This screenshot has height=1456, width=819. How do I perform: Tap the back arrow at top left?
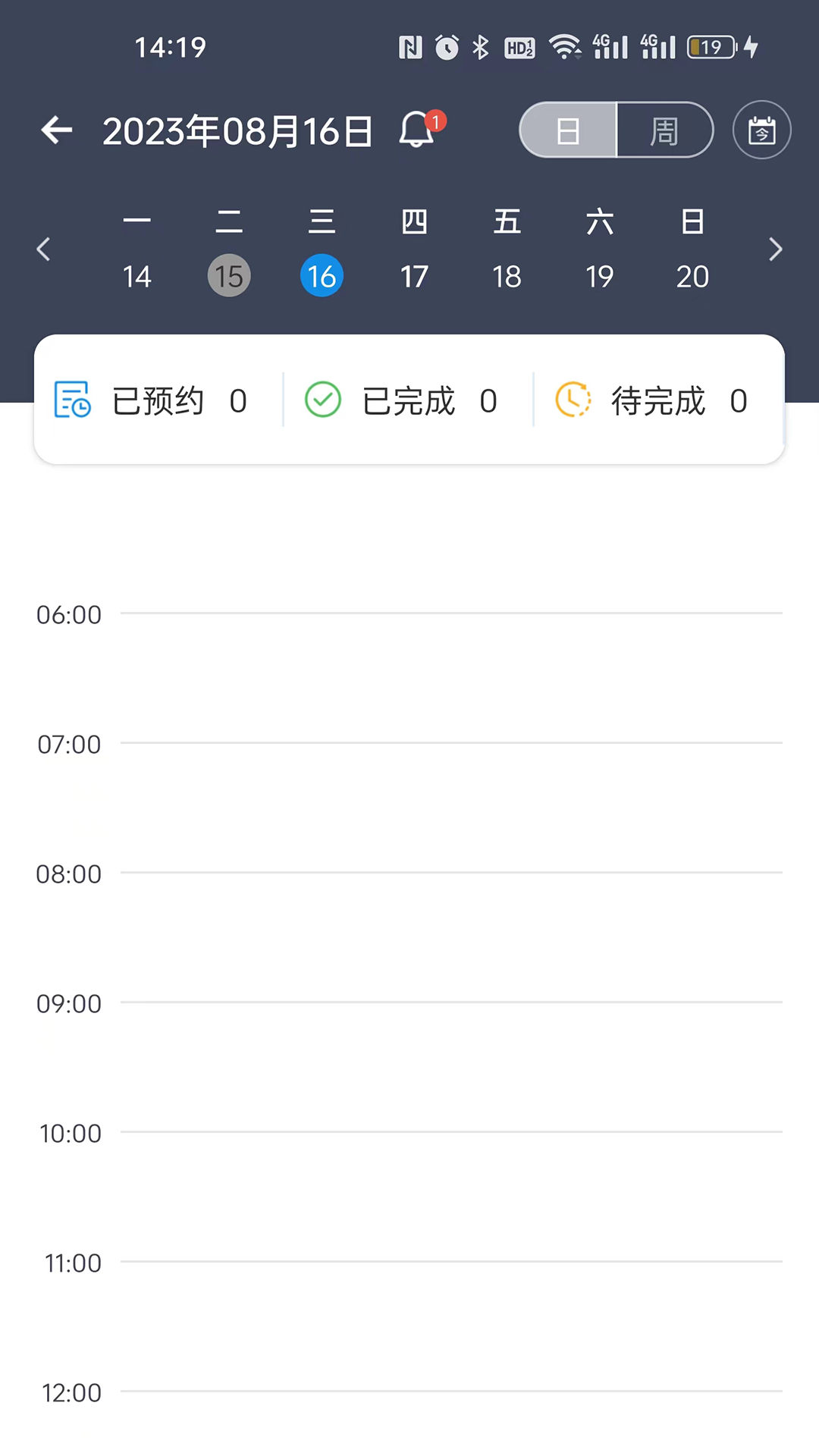point(56,130)
